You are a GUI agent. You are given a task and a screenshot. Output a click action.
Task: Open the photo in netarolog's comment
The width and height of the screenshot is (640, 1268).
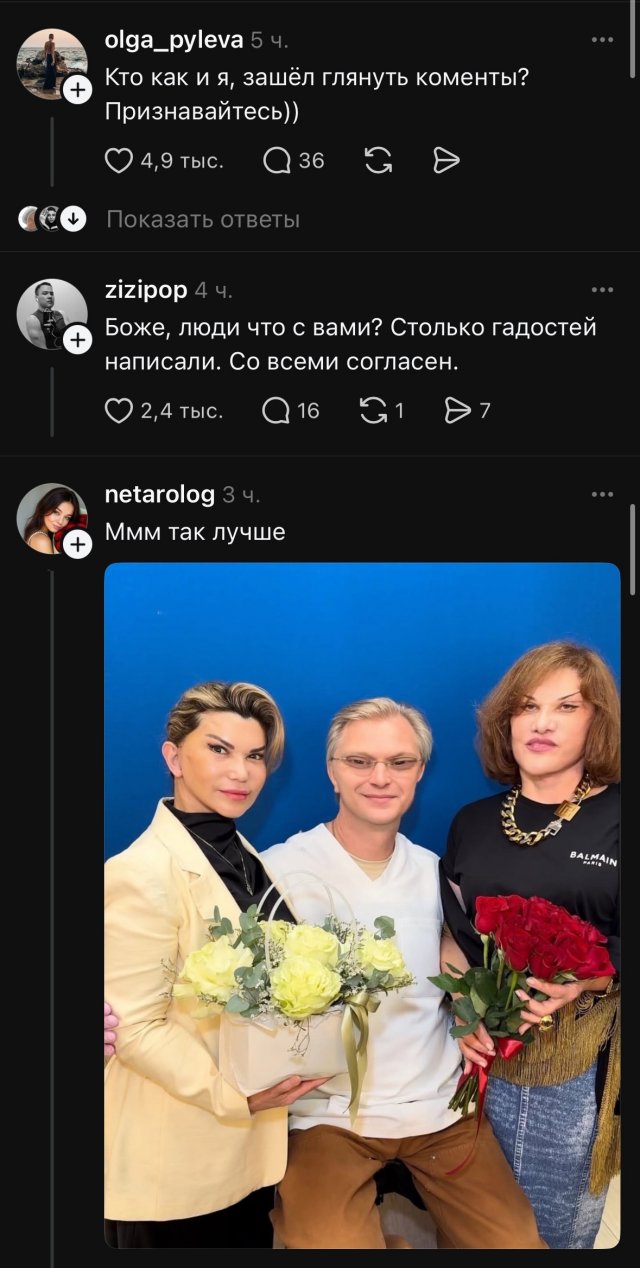click(x=362, y=905)
